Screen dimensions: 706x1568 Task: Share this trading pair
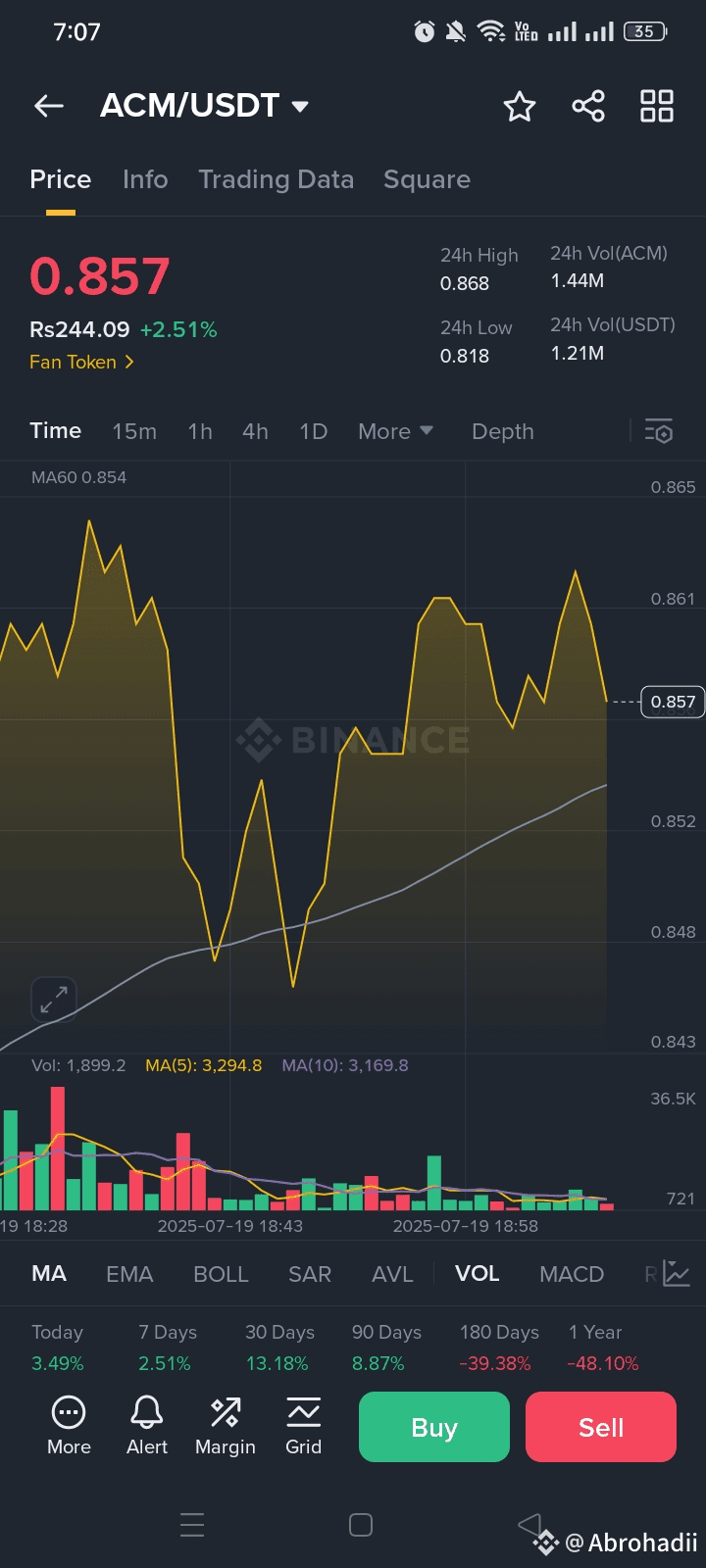tap(588, 106)
